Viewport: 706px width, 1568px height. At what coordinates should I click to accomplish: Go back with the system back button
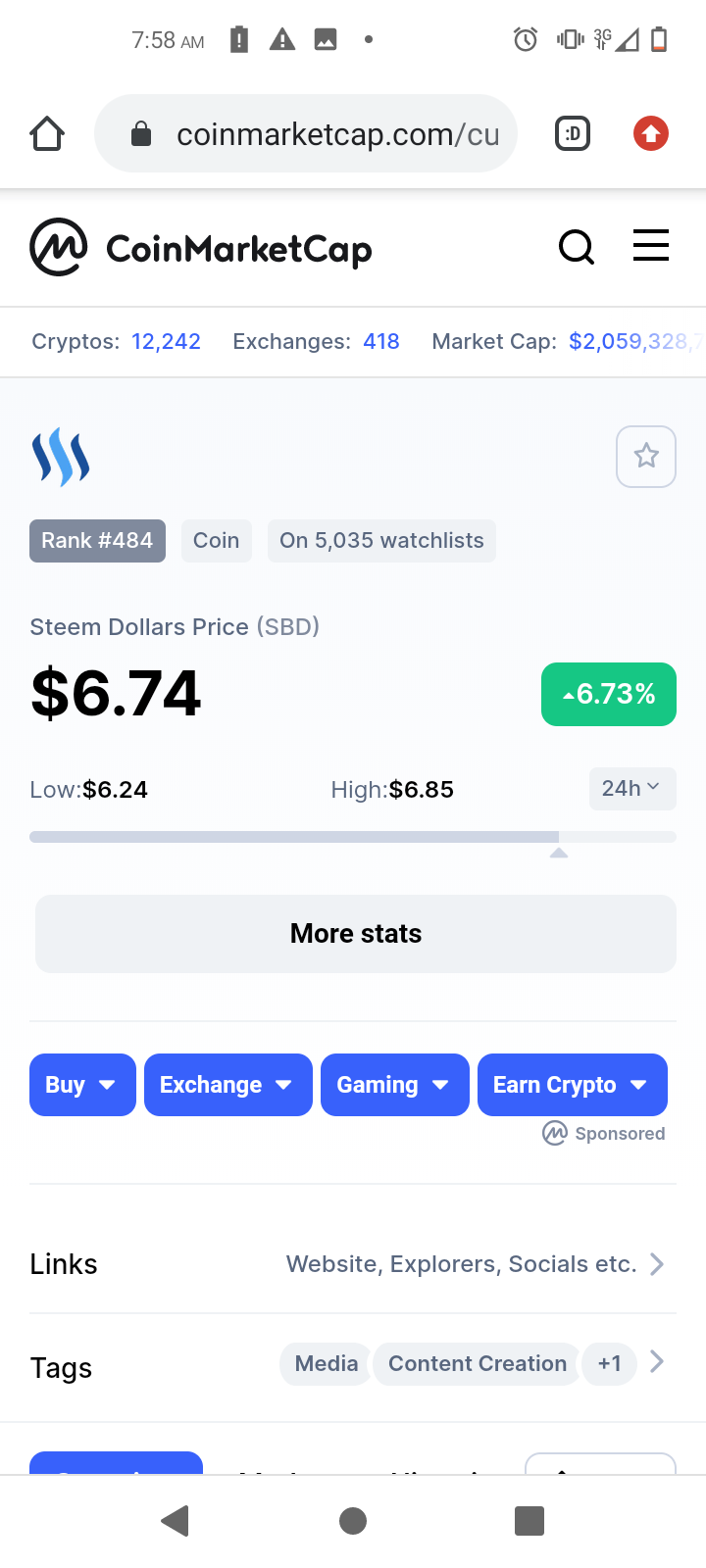[x=176, y=1521]
